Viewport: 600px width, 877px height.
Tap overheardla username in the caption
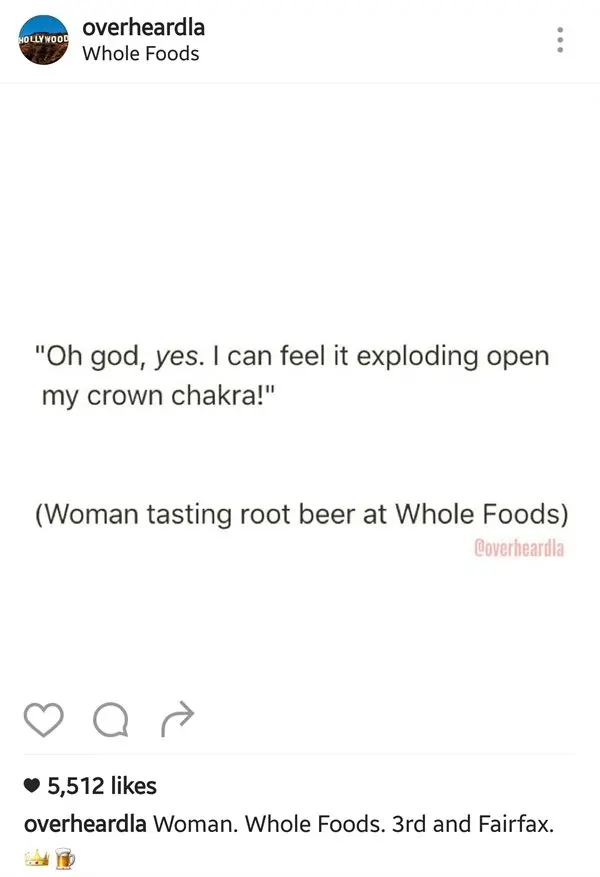[86, 825]
